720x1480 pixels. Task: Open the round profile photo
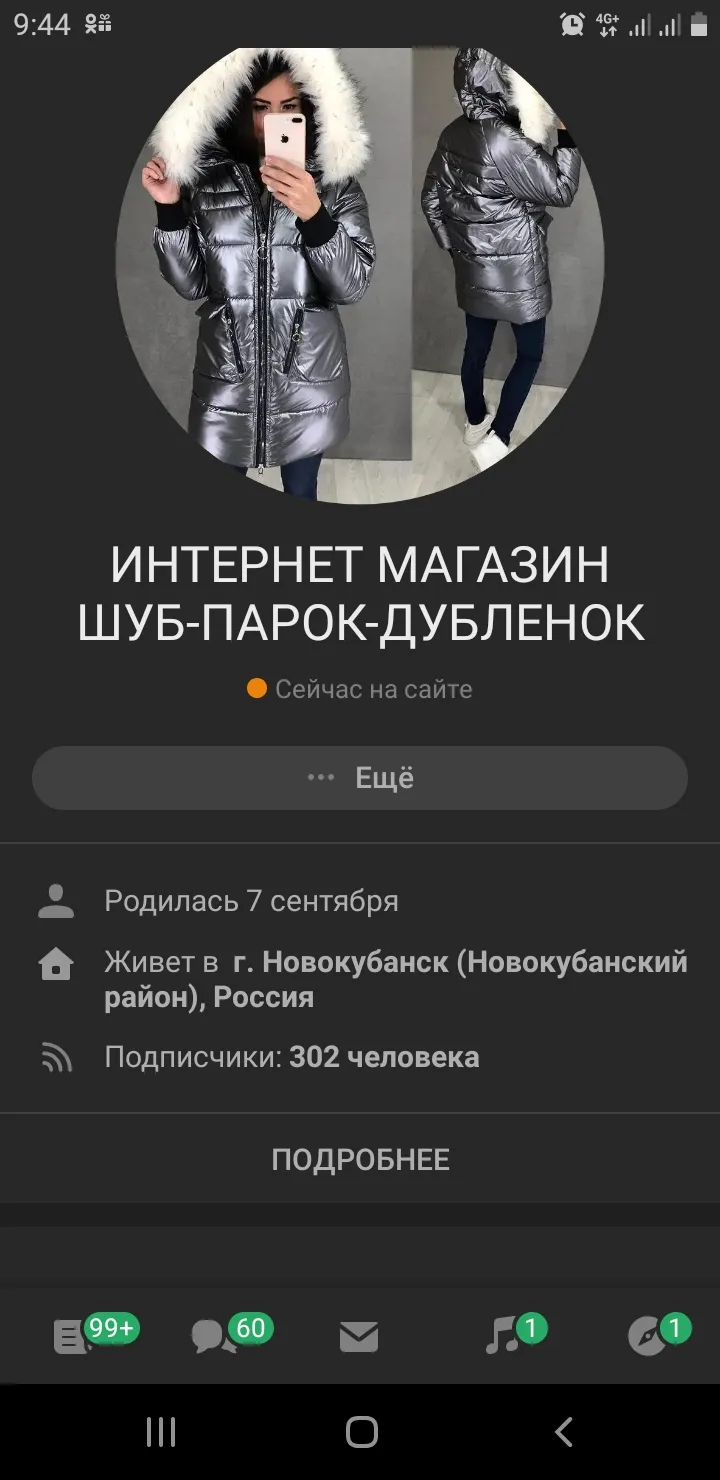360,275
